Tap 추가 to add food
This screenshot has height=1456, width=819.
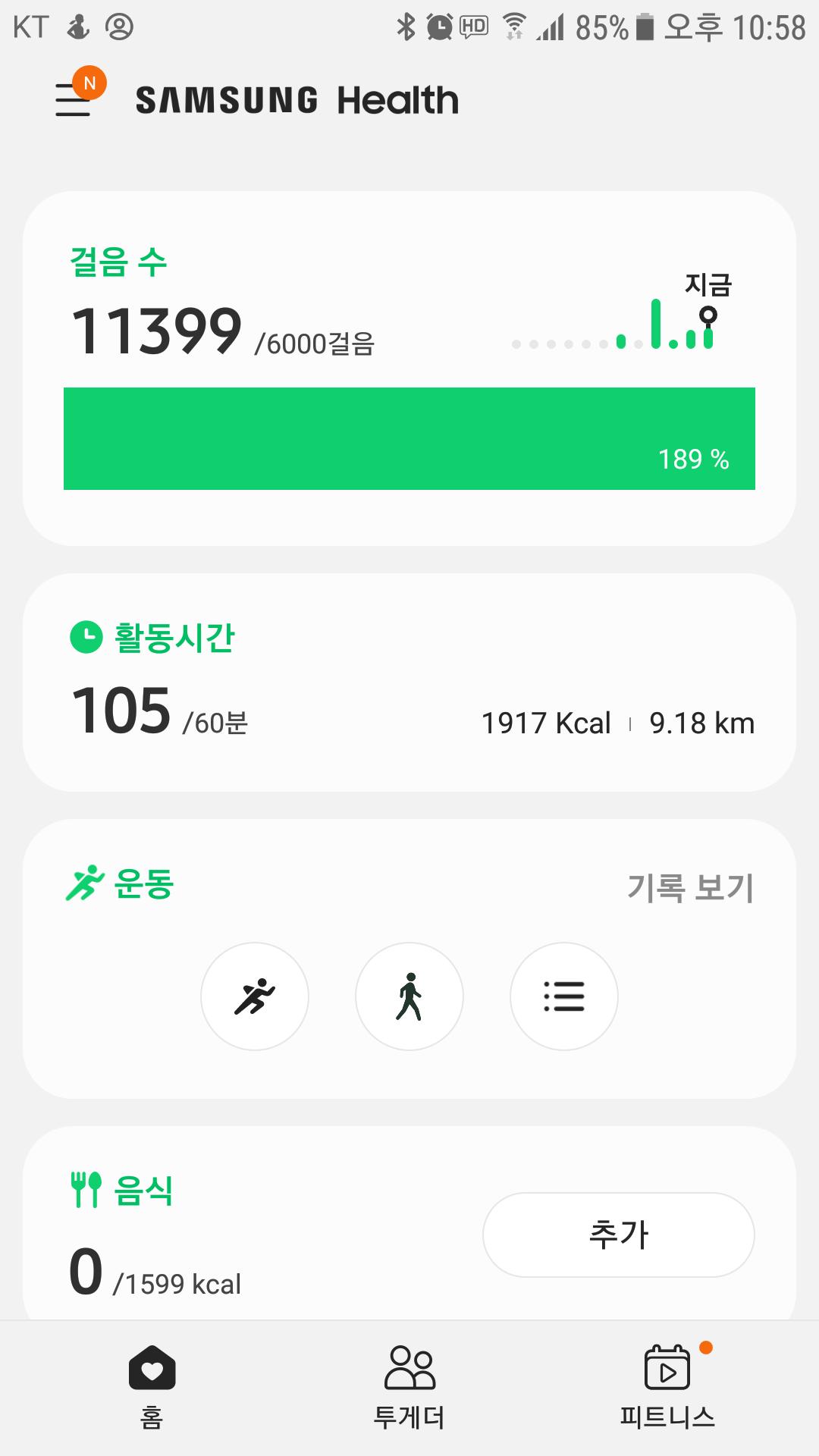618,1235
